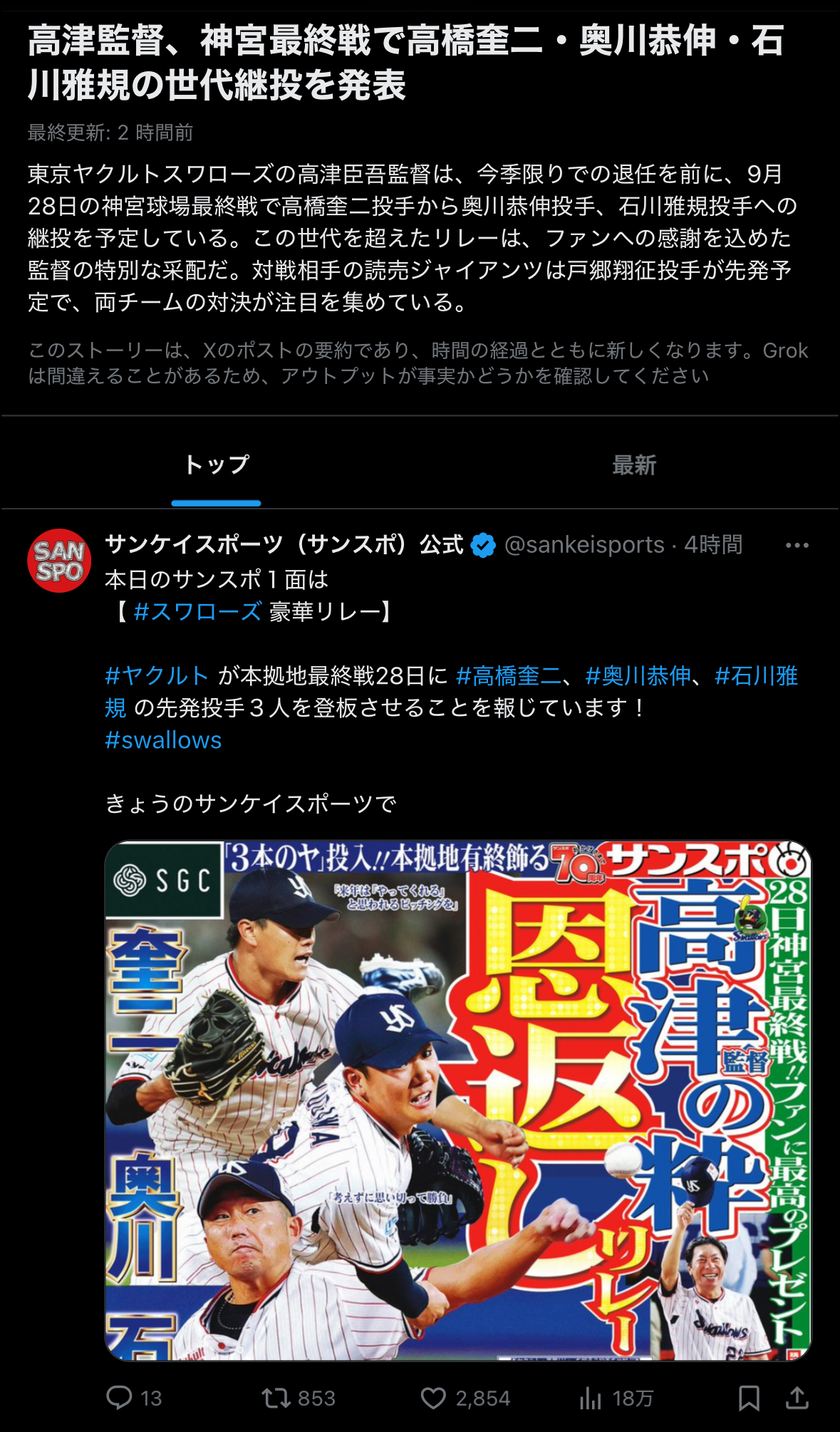Open the #ヤクルト hashtag
The height and width of the screenshot is (1432, 840).
(x=157, y=675)
